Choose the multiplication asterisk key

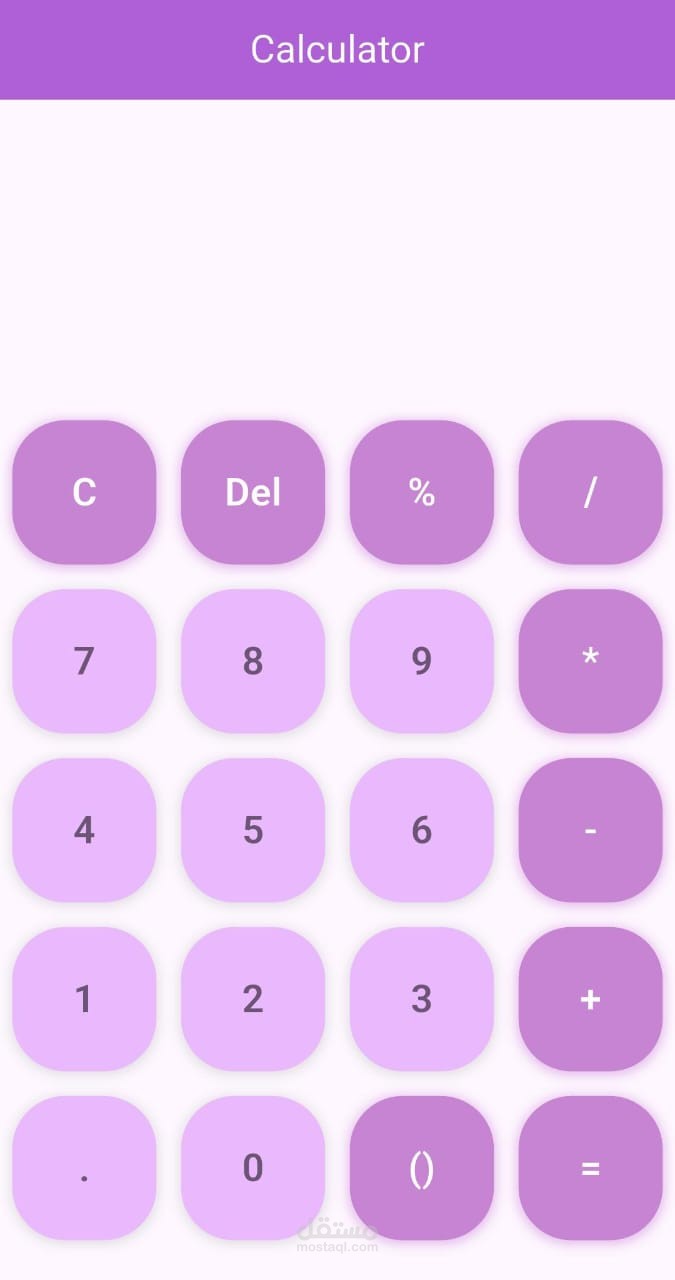590,661
